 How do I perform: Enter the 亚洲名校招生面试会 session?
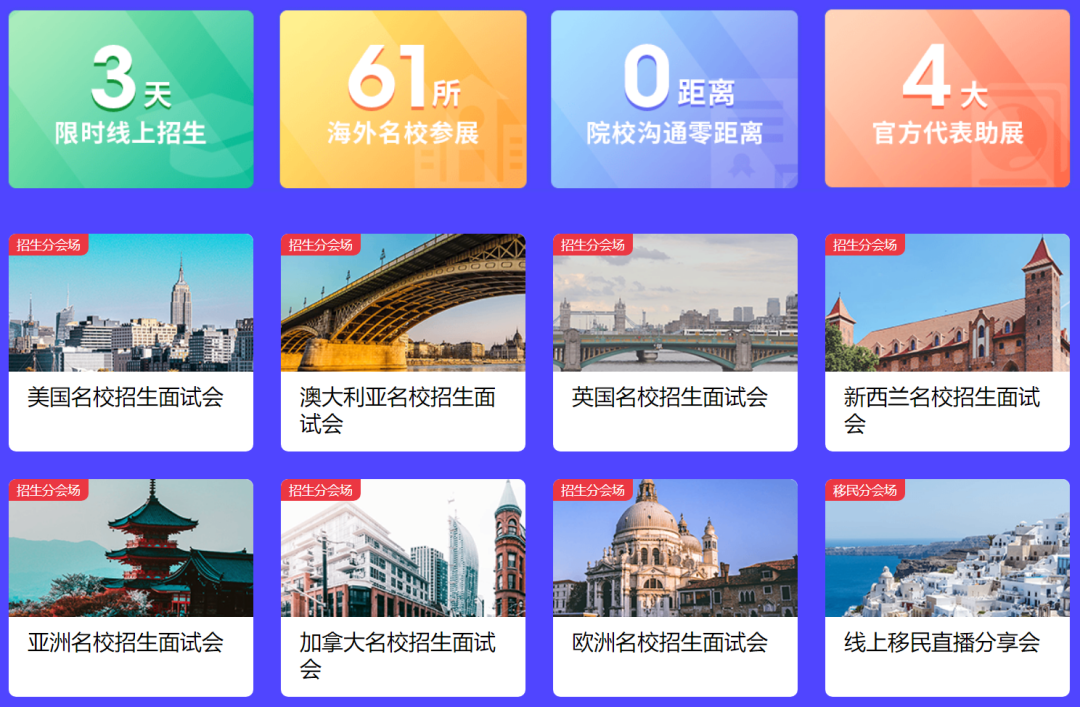coord(131,587)
